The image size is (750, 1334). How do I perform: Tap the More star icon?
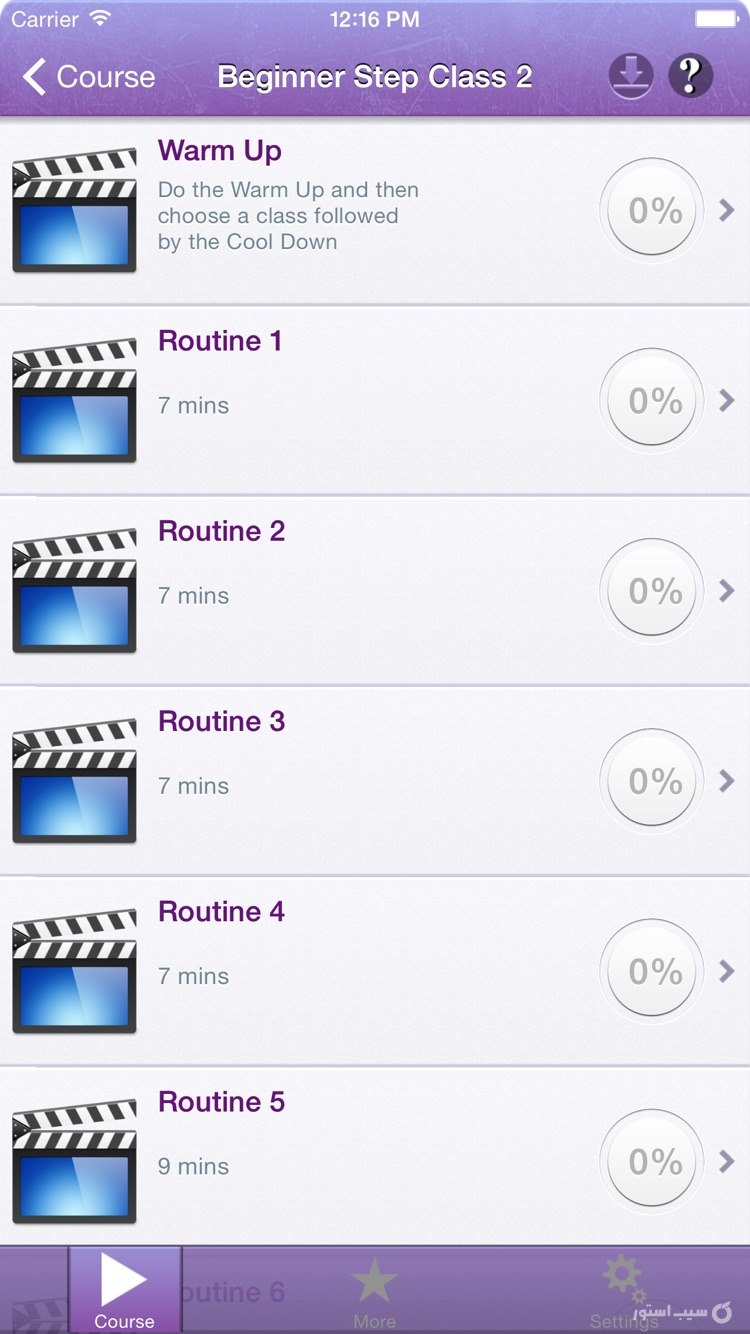click(375, 1275)
